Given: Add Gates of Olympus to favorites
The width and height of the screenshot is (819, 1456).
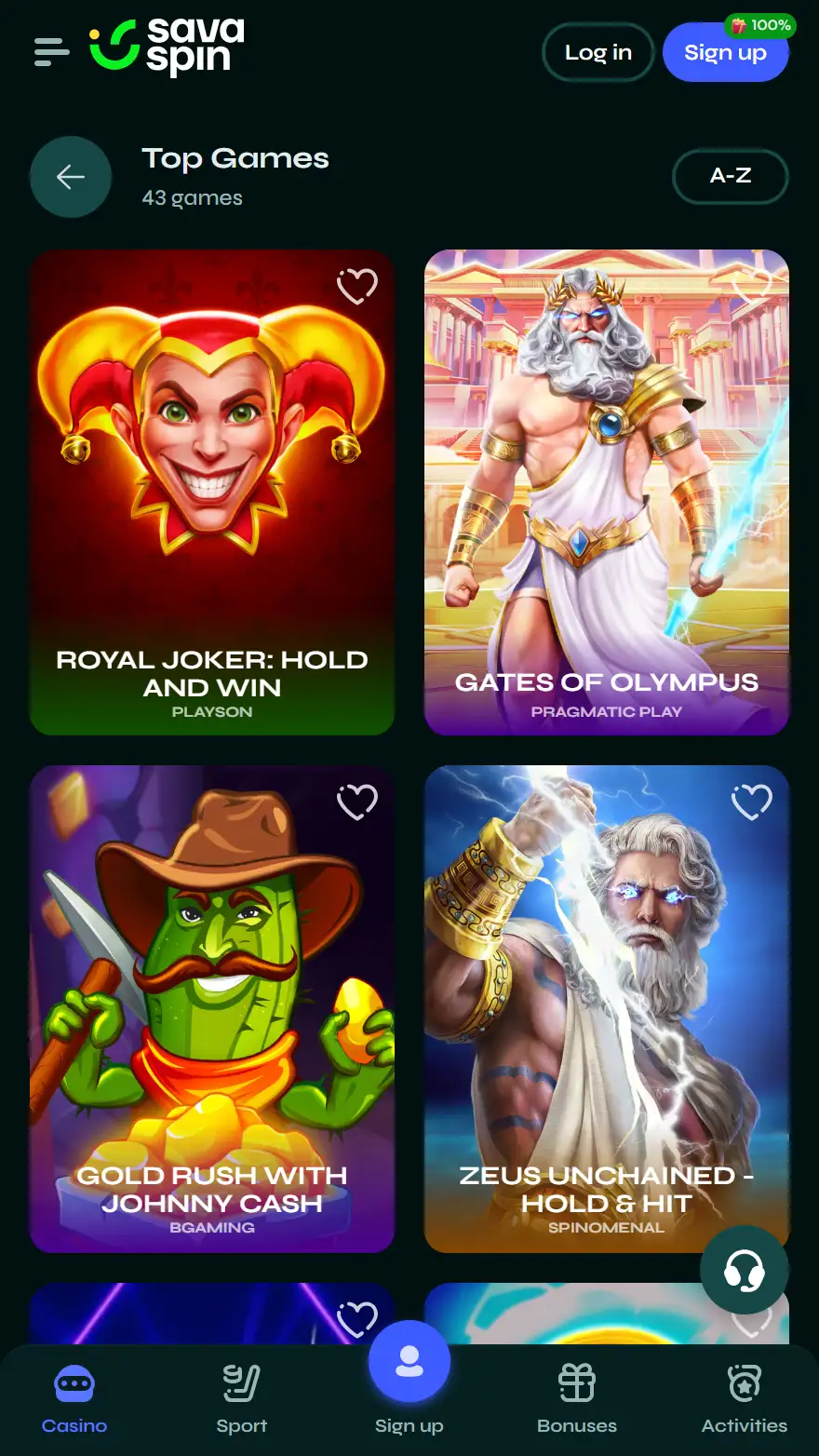Looking at the screenshot, I should 751,286.
